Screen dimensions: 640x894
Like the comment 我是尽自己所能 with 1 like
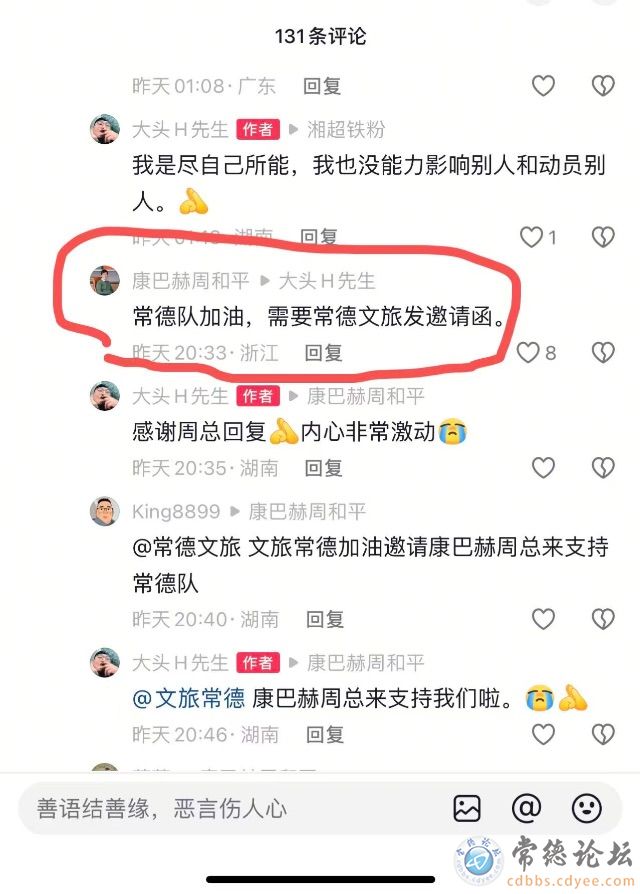click(531, 237)
